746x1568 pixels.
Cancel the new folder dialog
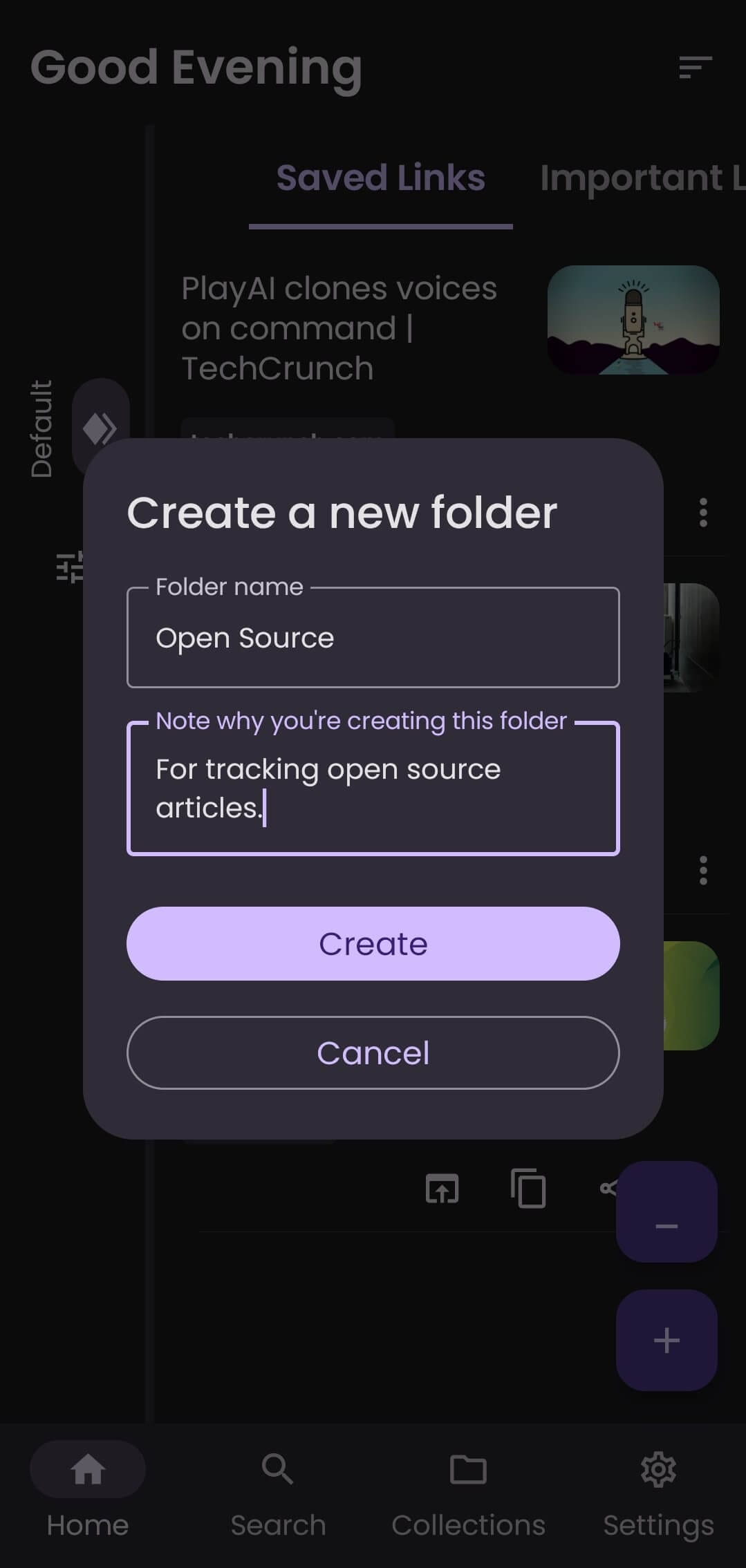point(373,1052)
